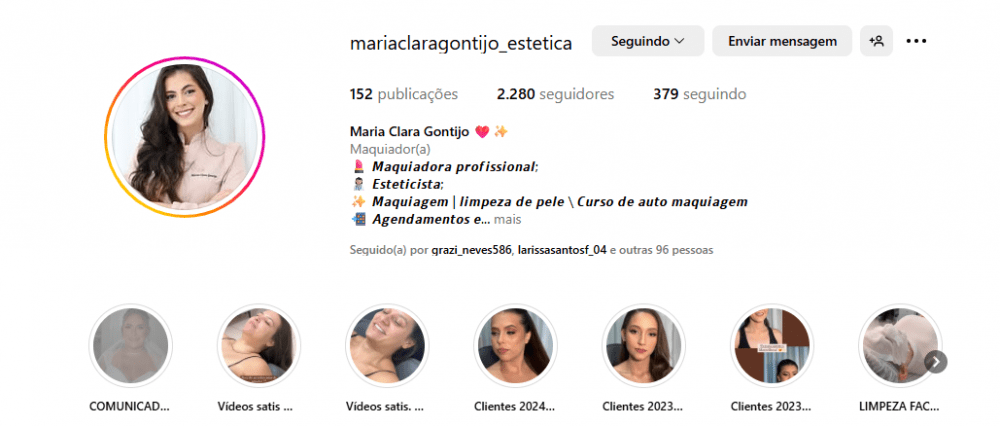1000x426 pixels.
Task: Open the 2.280 seguidores list
Action: (x=555, y=94)
